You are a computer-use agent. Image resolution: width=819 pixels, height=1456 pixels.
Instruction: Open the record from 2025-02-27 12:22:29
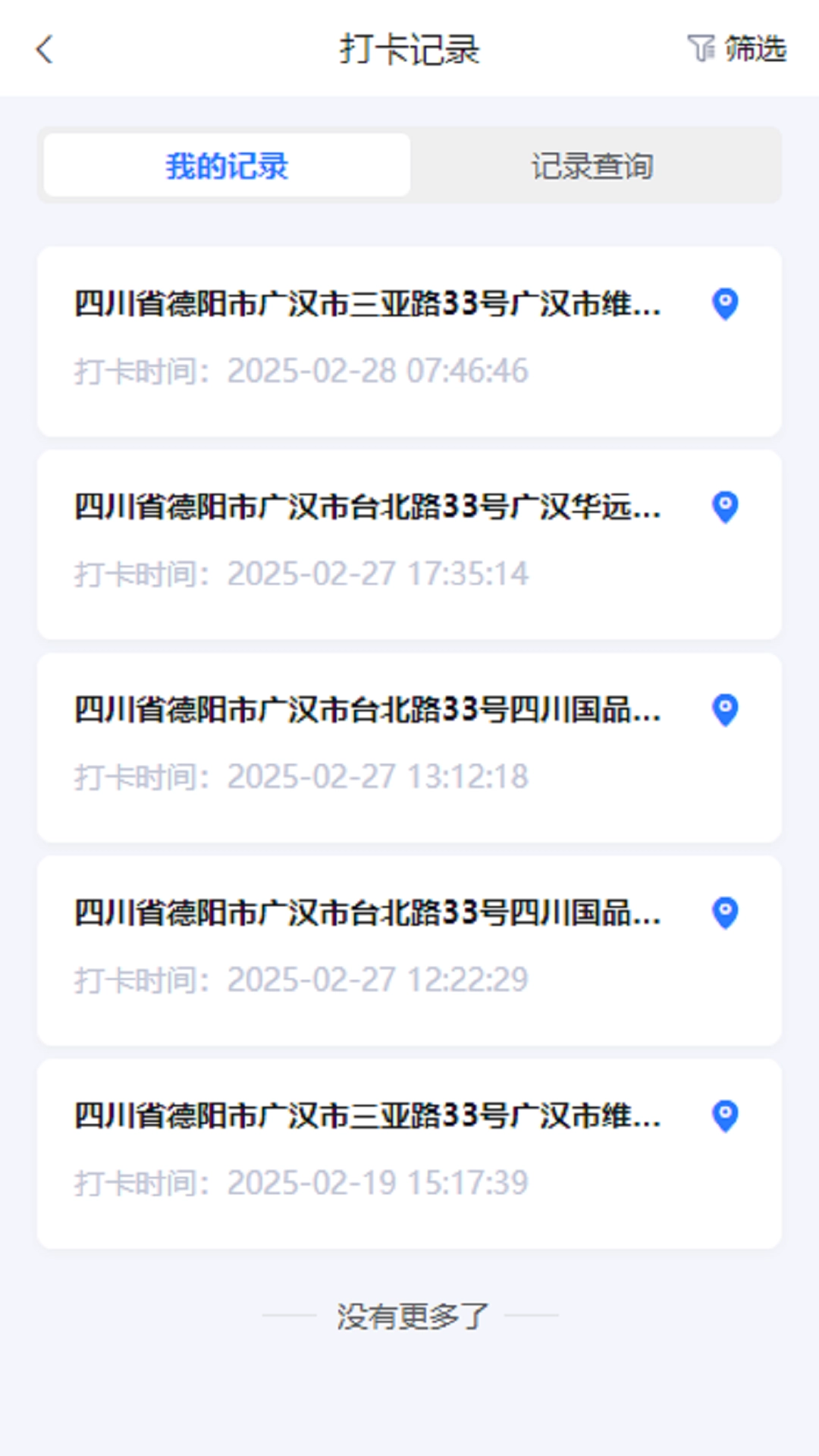(x=367, y=950)
